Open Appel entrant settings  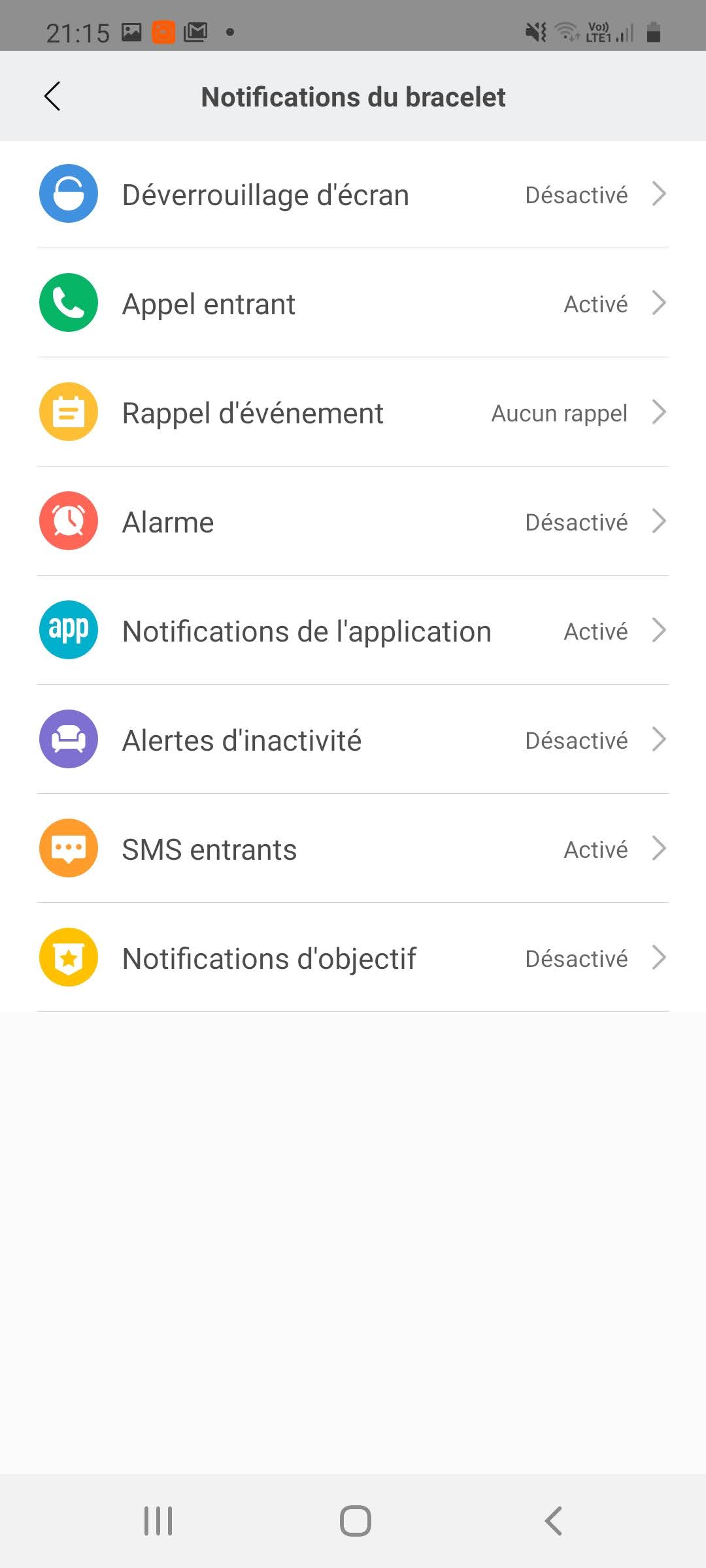353,304
